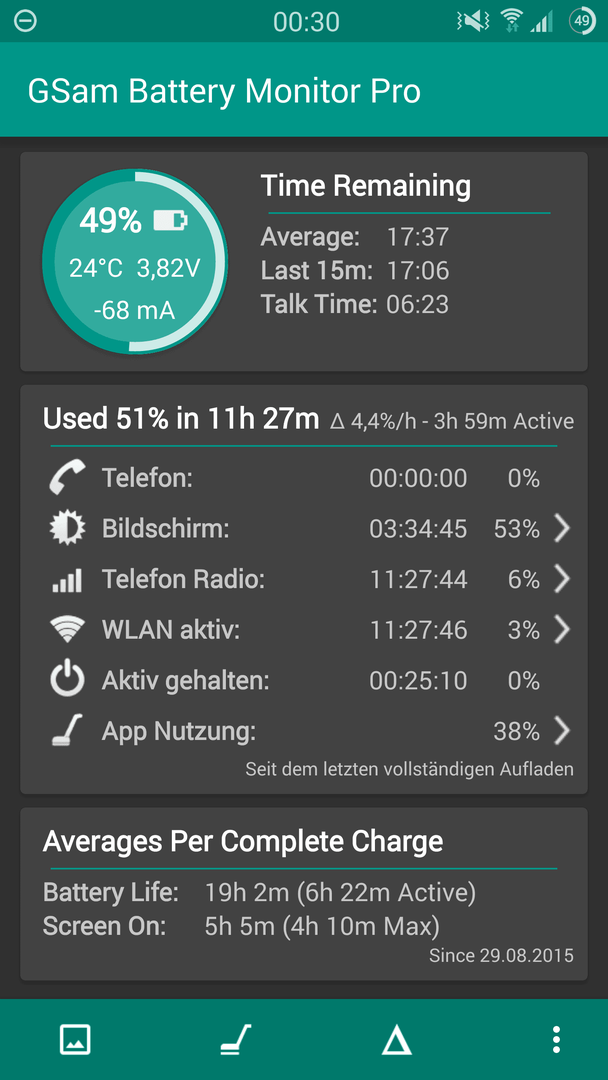
Task: Tap the delta triangle icon in bottom bar
Action: click(x=397, y=1039)
